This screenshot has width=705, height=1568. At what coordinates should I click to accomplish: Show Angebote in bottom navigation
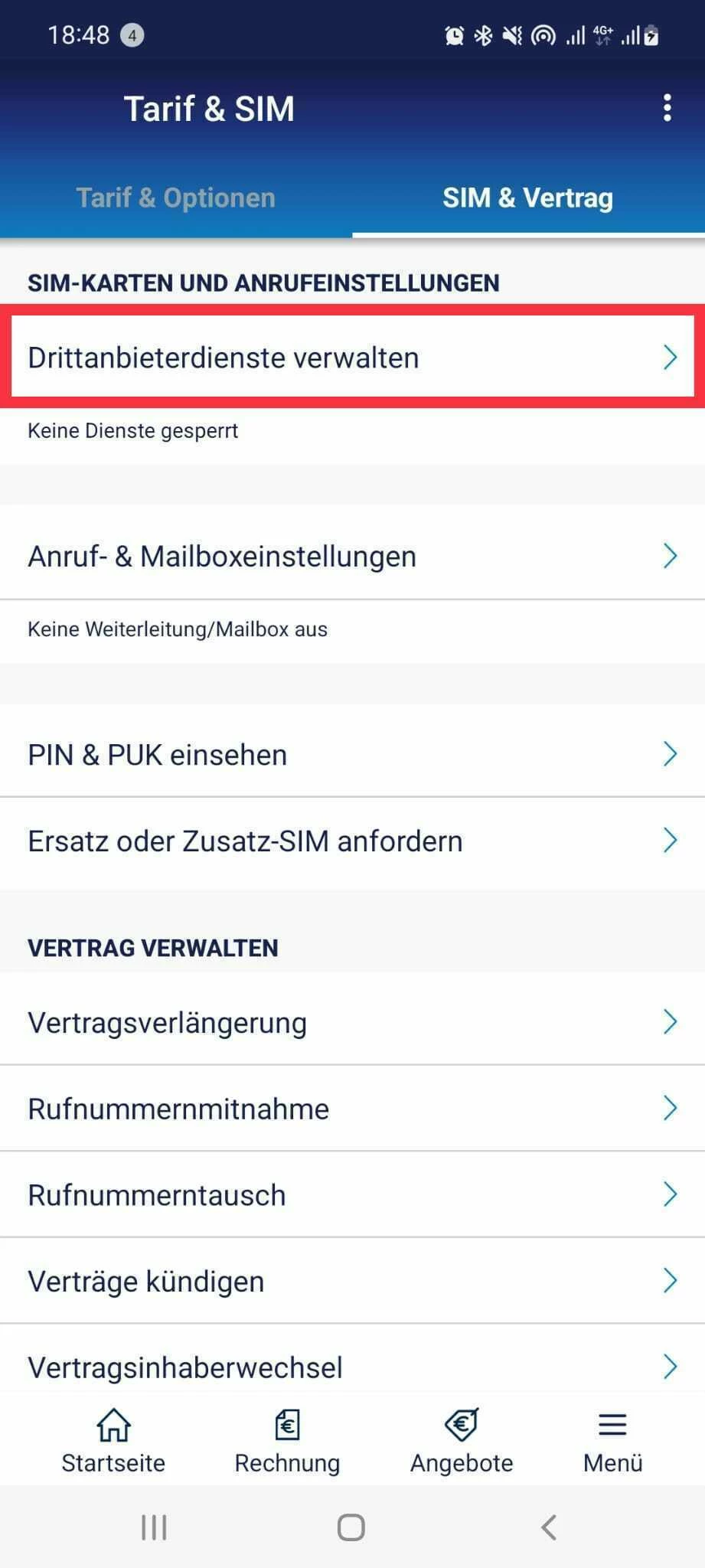tap(462, 1441)
